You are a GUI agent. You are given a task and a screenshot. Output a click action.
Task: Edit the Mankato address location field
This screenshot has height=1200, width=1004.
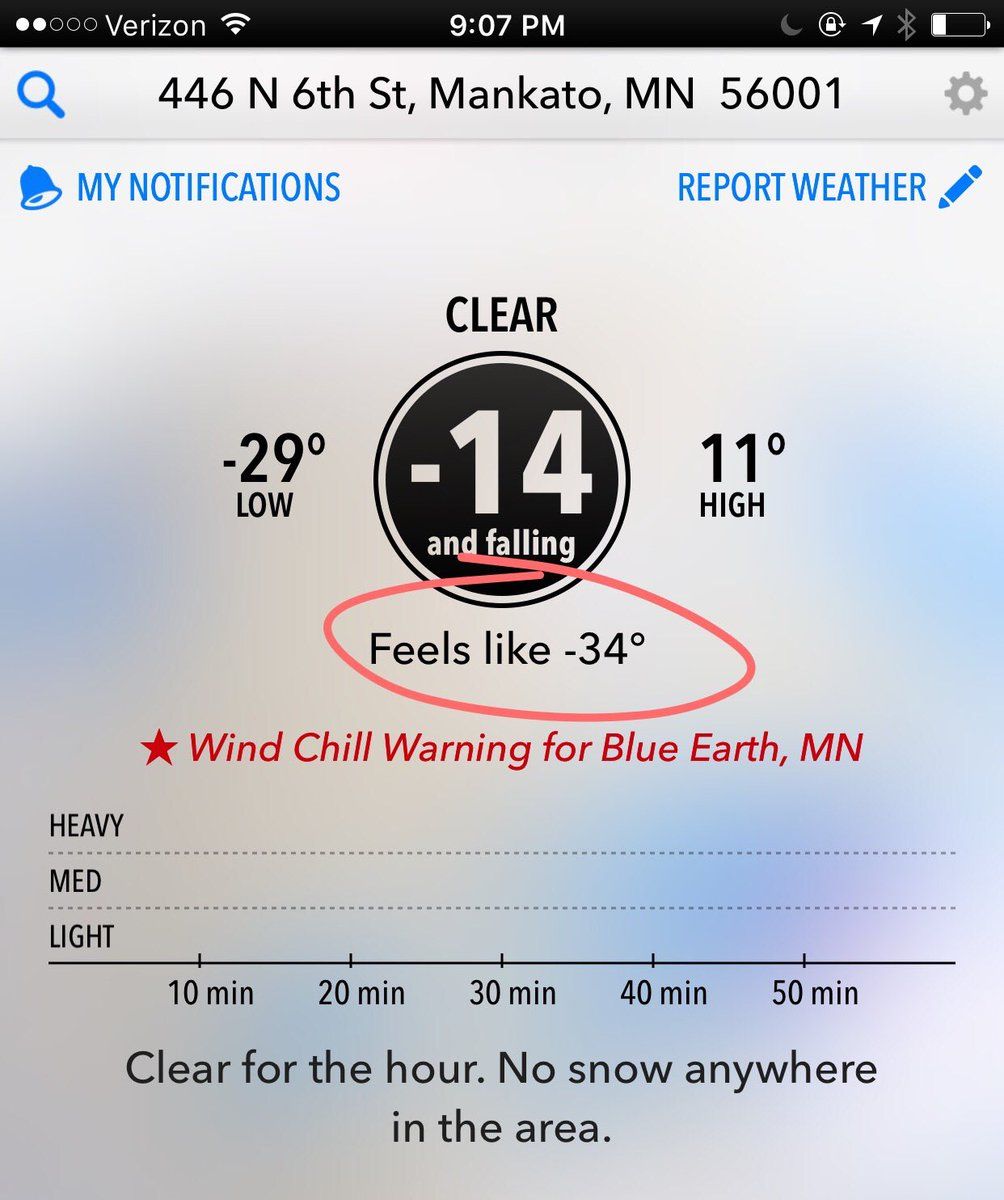point(500,95)
